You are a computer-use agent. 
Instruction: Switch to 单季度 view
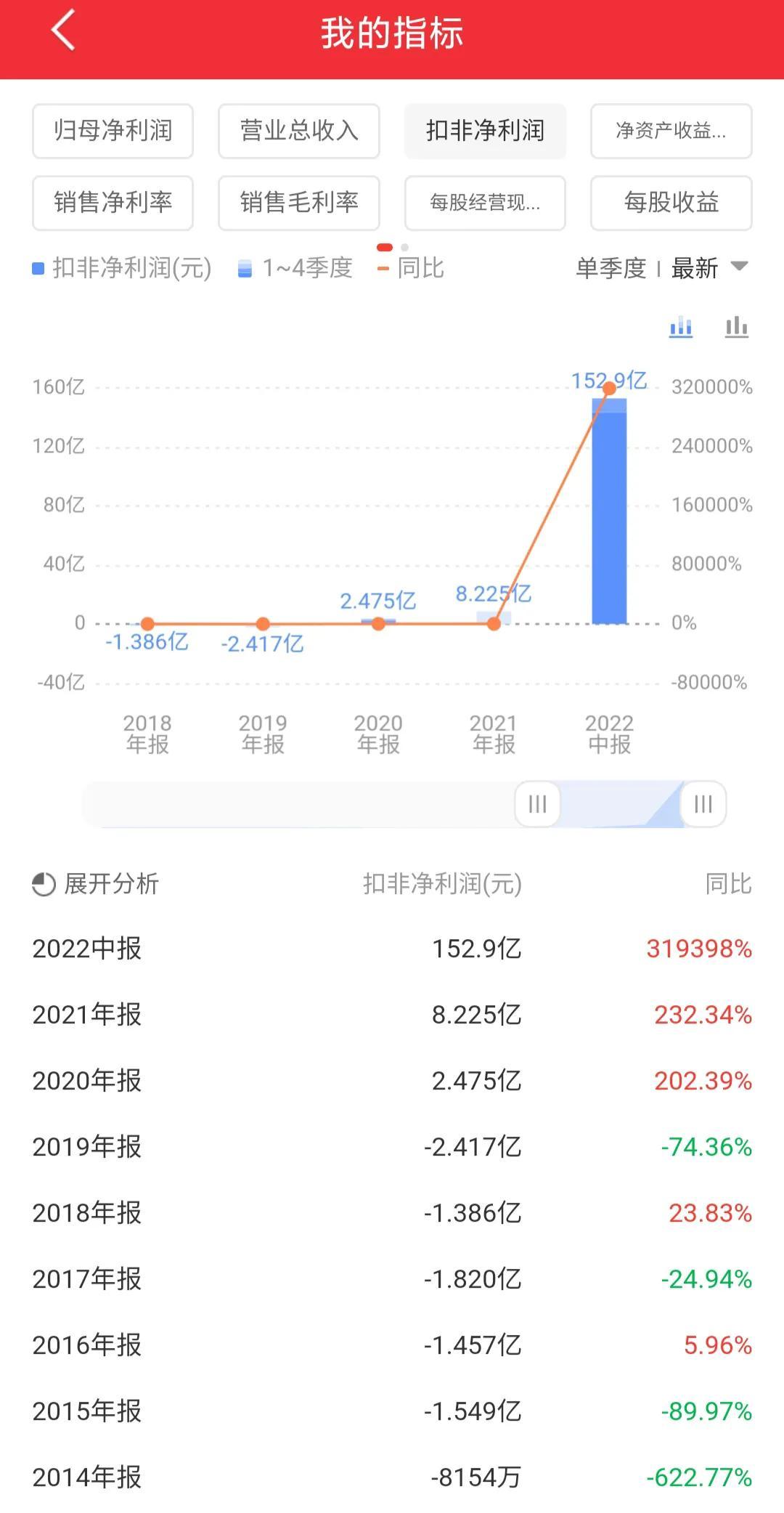[x=611, y=269]
